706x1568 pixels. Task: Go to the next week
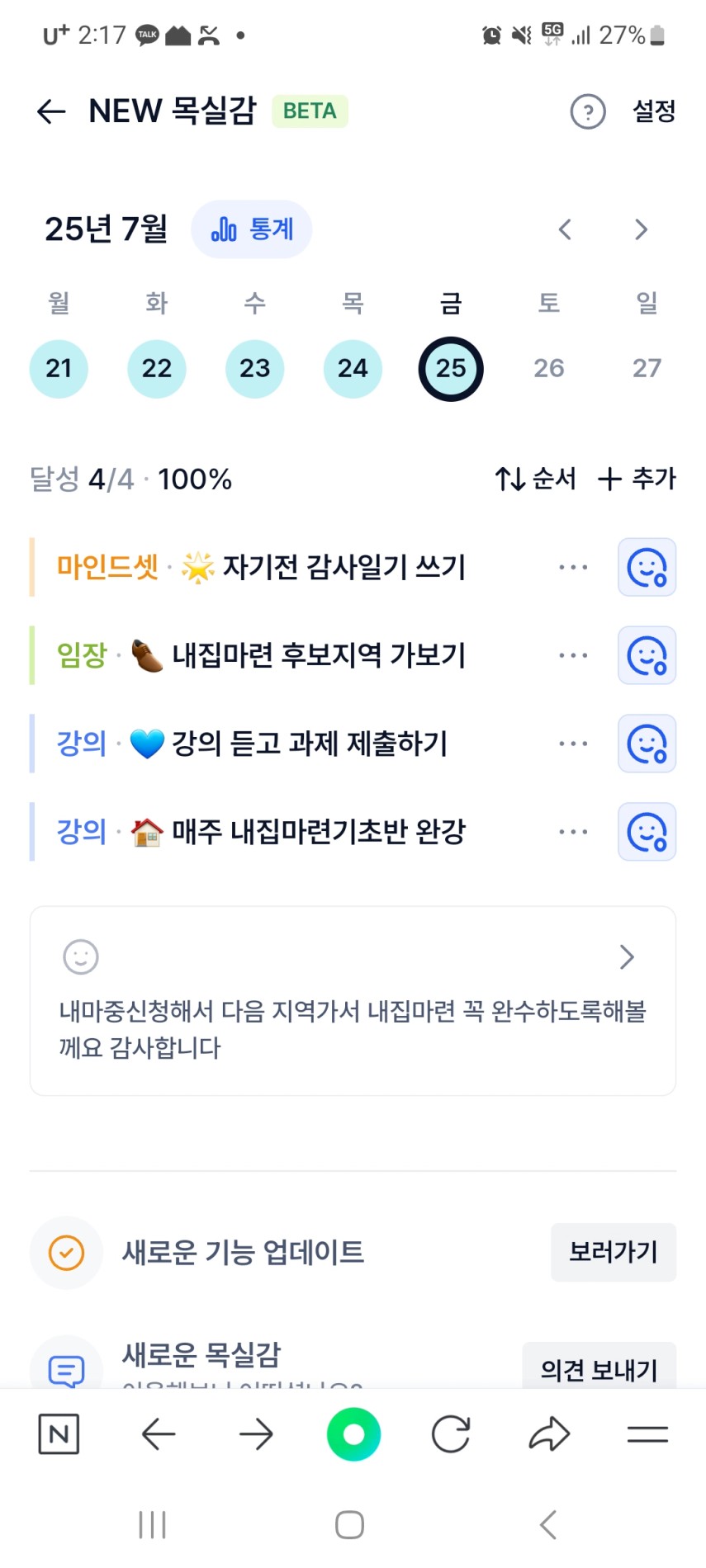[641, 229]
